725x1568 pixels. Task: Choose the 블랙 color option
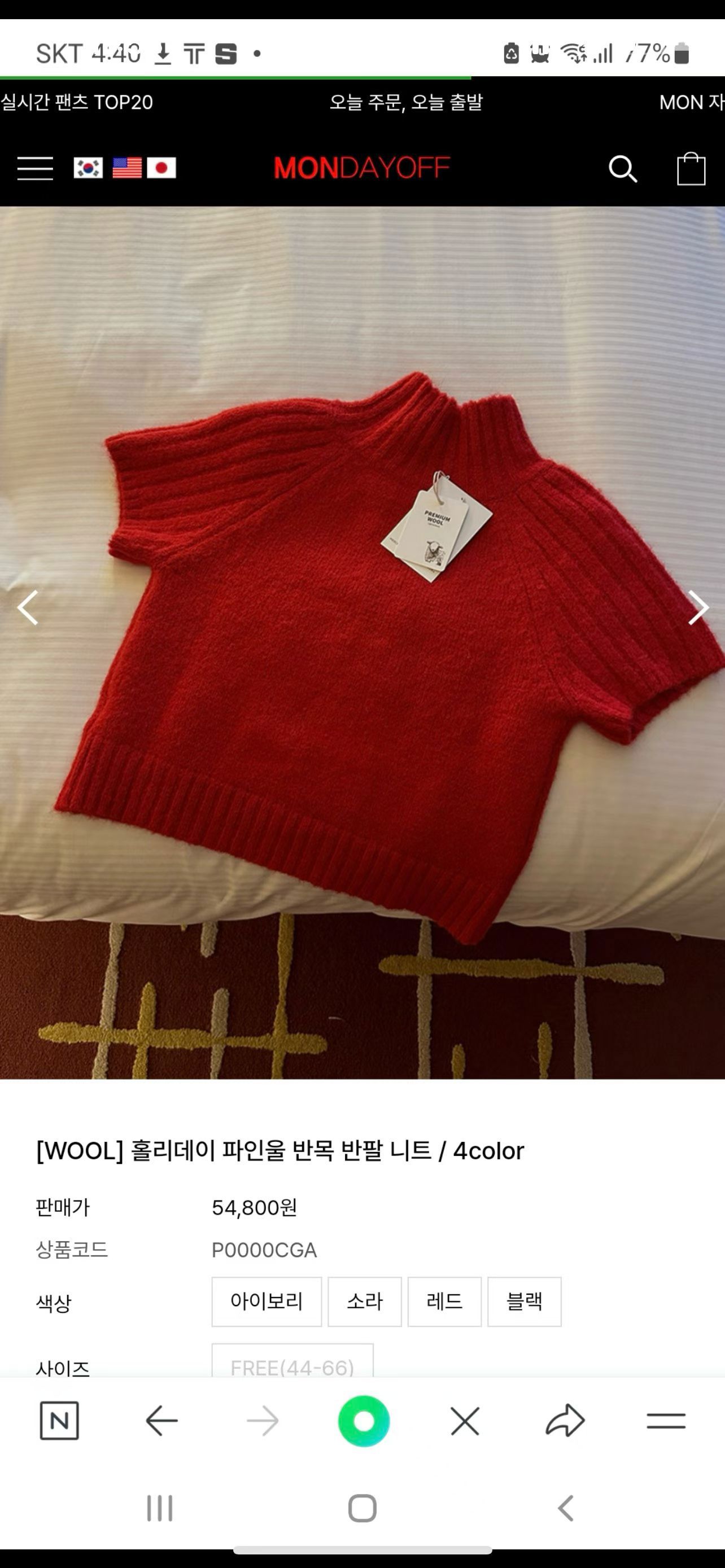[523, 1302]
